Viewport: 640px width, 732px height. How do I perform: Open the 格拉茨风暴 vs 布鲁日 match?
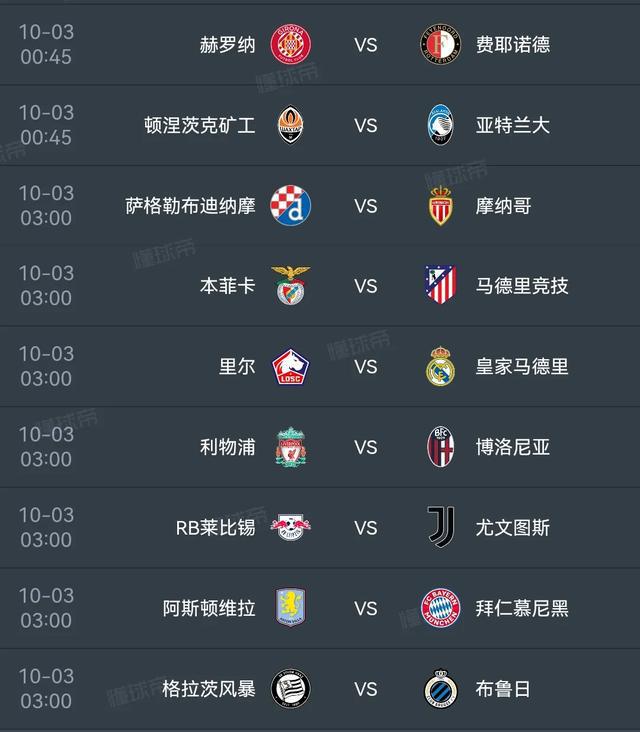pos(365,689)
